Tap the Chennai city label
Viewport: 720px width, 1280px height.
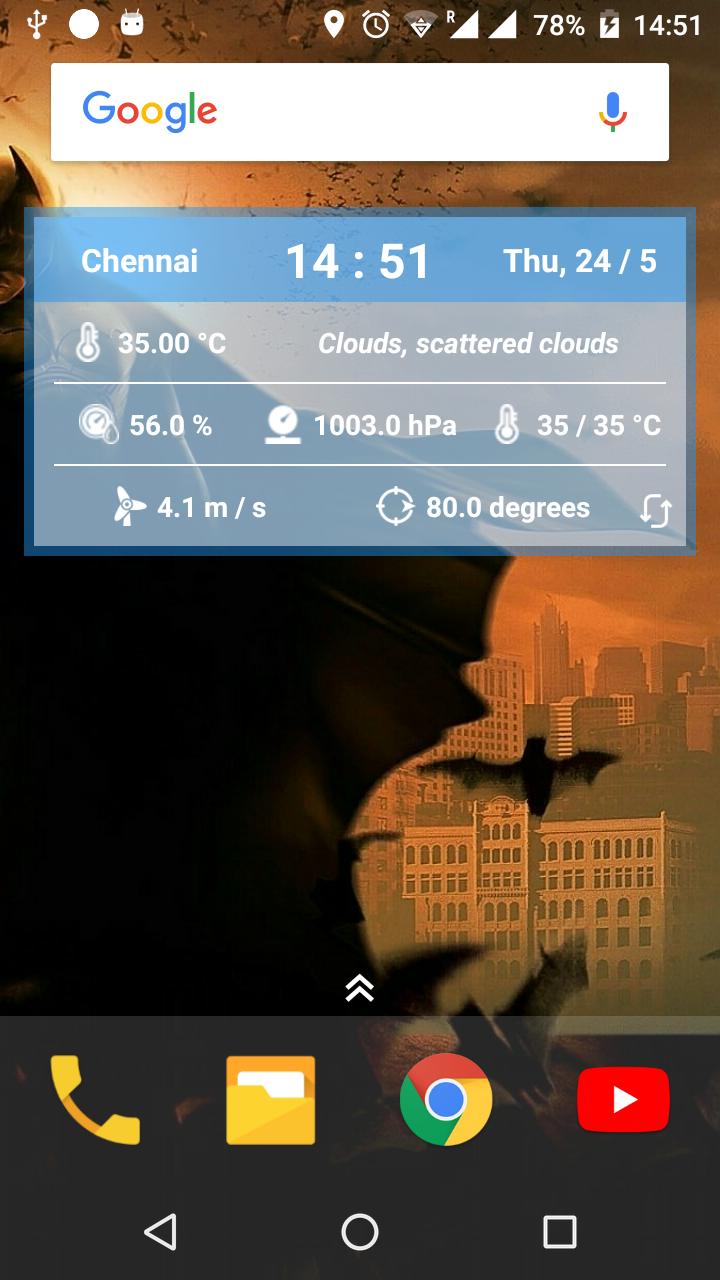(x=140, y=261)
